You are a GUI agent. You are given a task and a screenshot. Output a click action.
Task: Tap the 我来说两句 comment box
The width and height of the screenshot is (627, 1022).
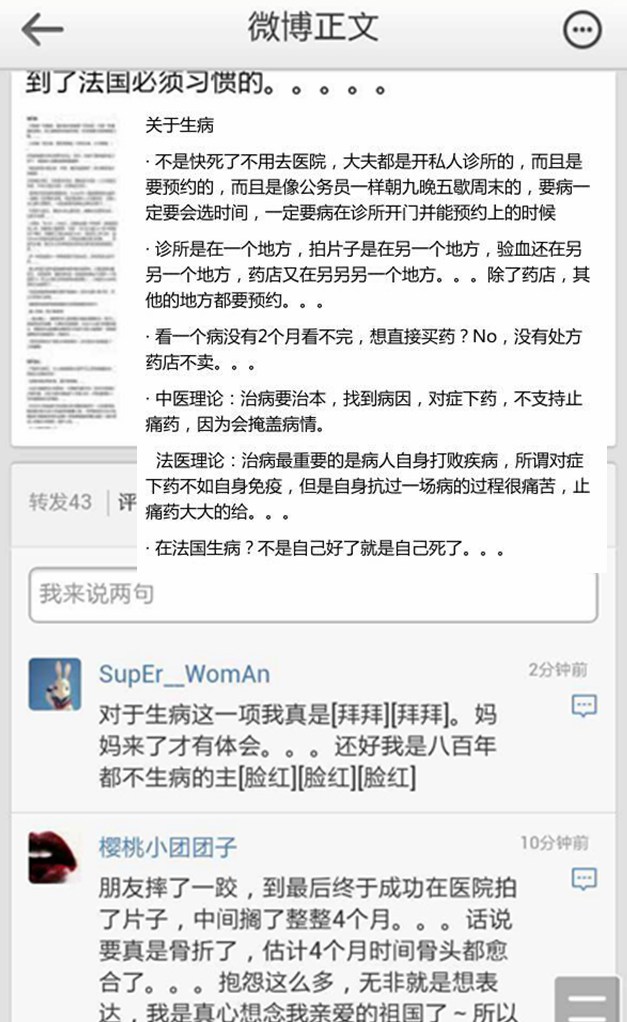[313, 594]
